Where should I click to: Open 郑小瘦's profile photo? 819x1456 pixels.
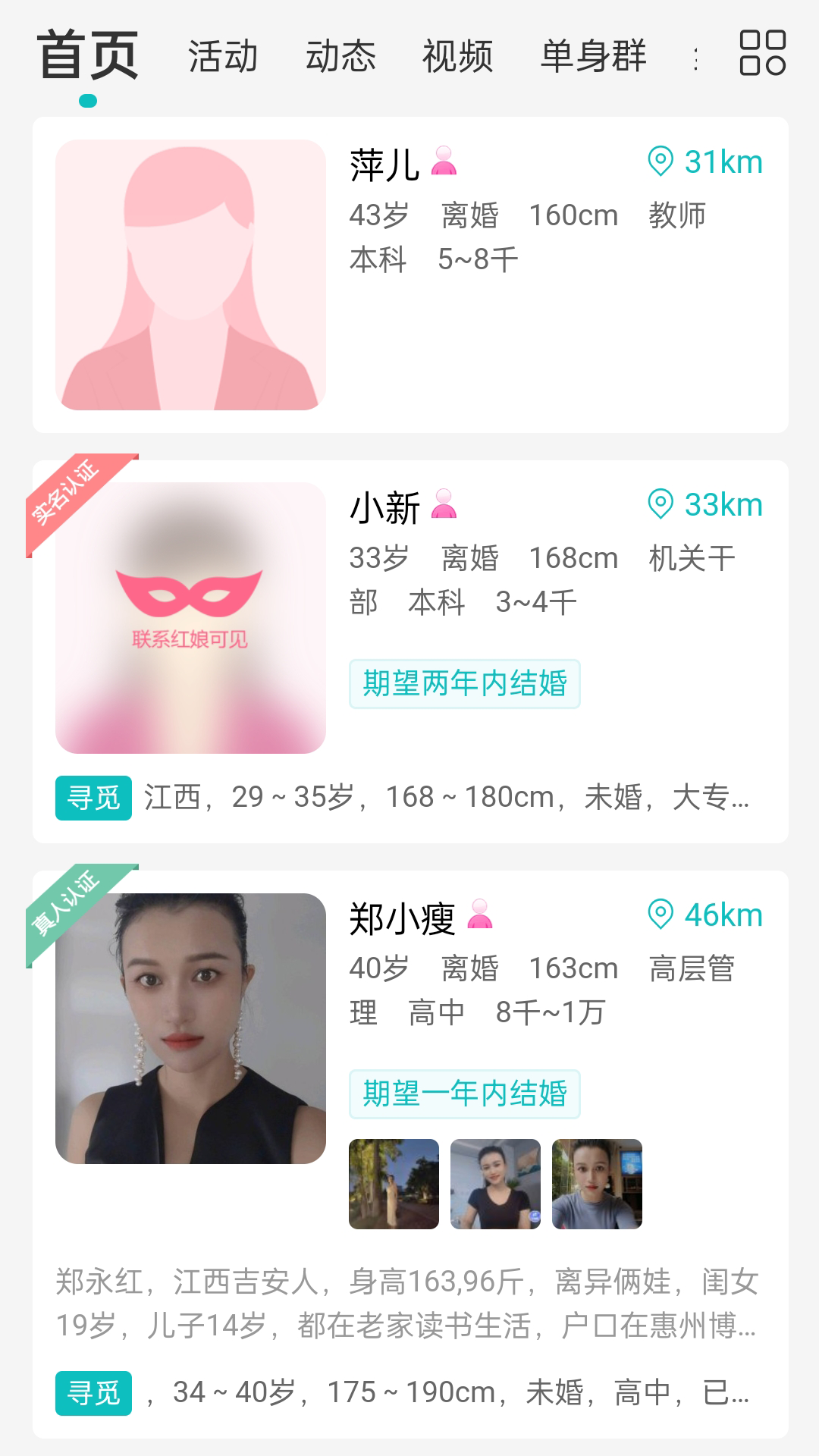(190, 1028)
